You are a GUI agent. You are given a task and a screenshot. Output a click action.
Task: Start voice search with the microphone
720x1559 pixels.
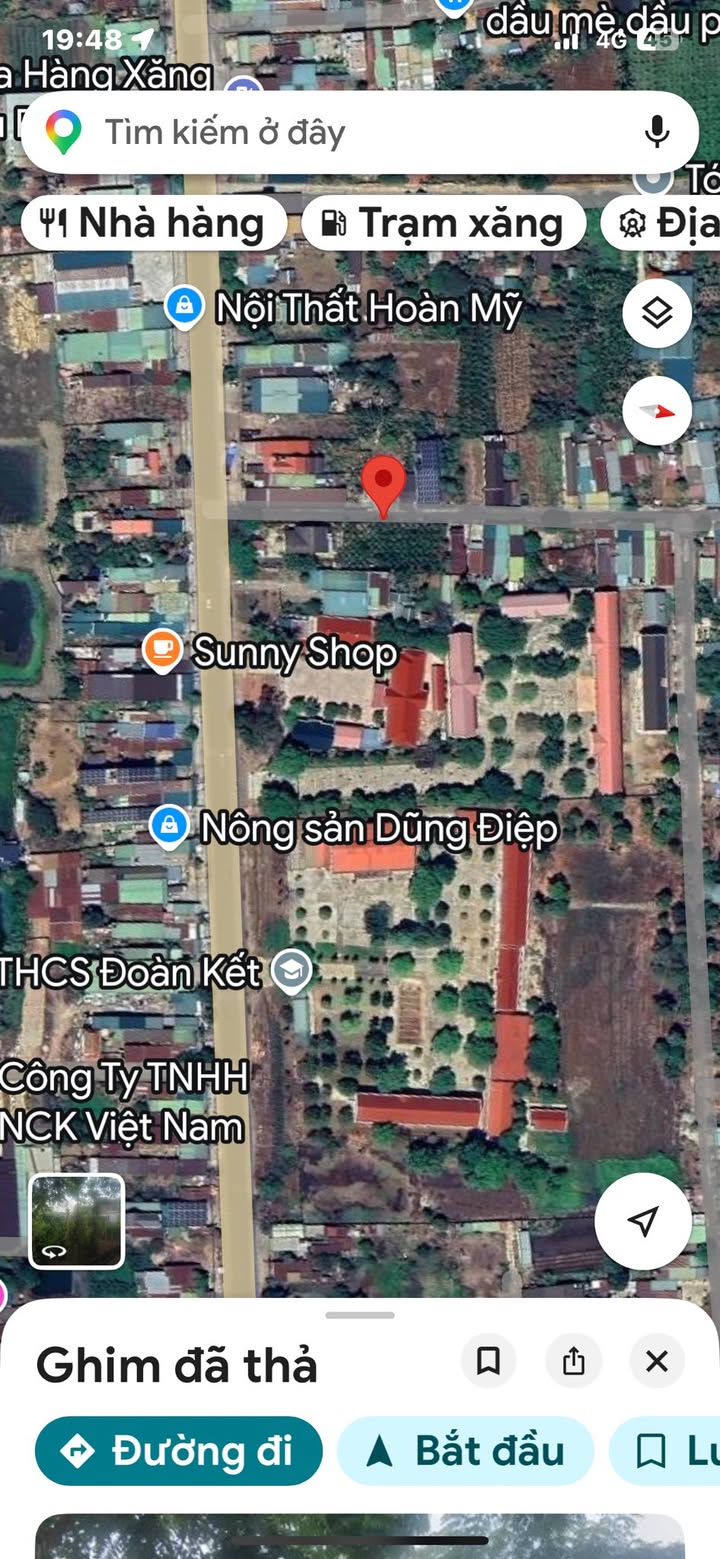point(656,132)
